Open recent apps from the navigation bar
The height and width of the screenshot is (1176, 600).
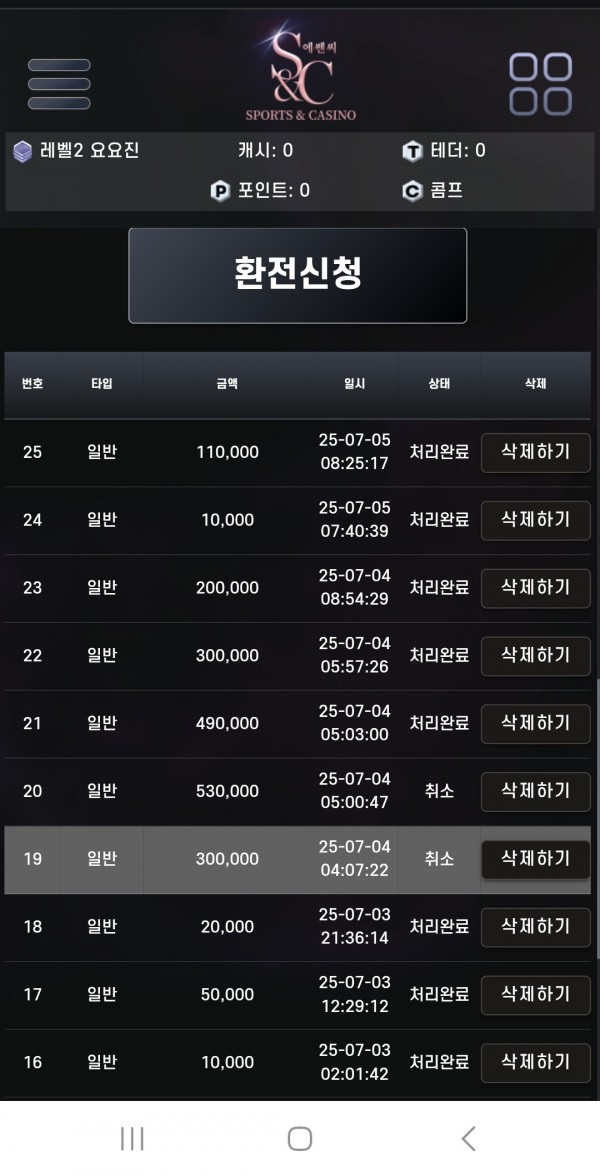(x=132, y=1138)
